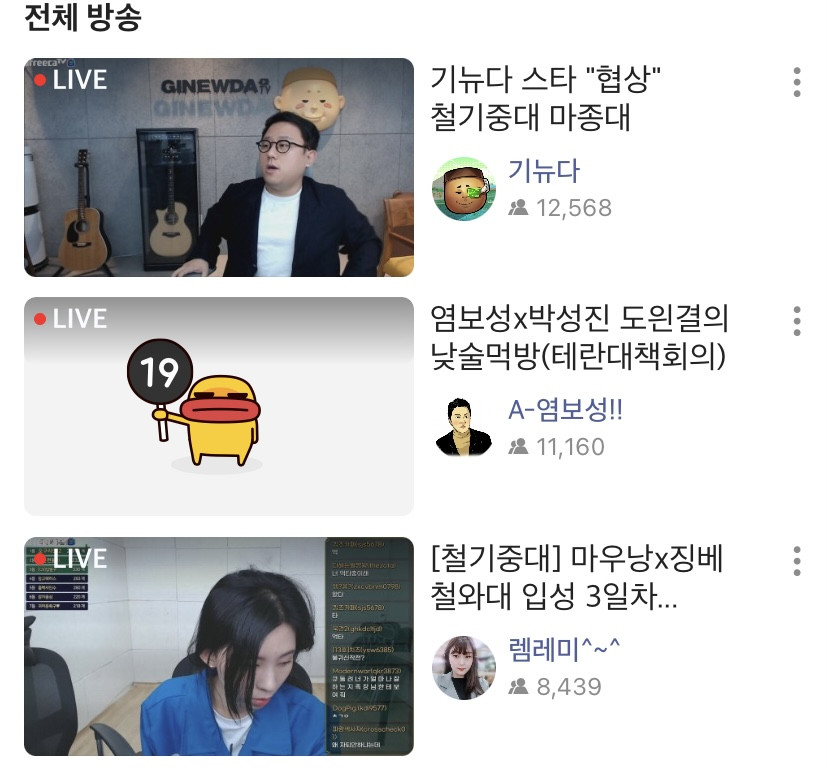Open stream titled 기뉴다 스타 "협상"
The image size is (827, 768).
pos(548,98)
